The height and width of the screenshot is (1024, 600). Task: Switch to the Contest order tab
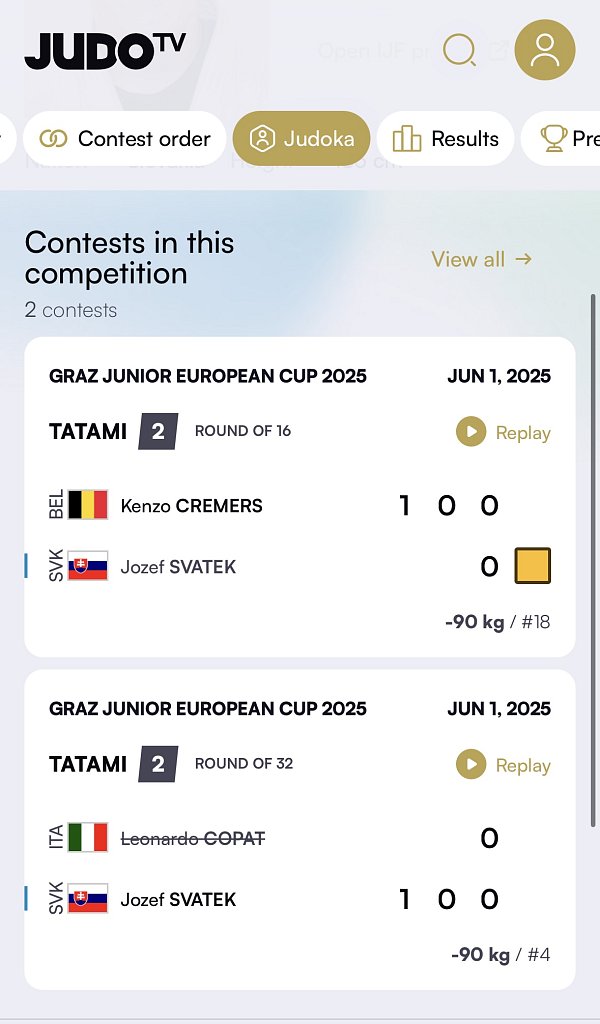pos(125,138)
